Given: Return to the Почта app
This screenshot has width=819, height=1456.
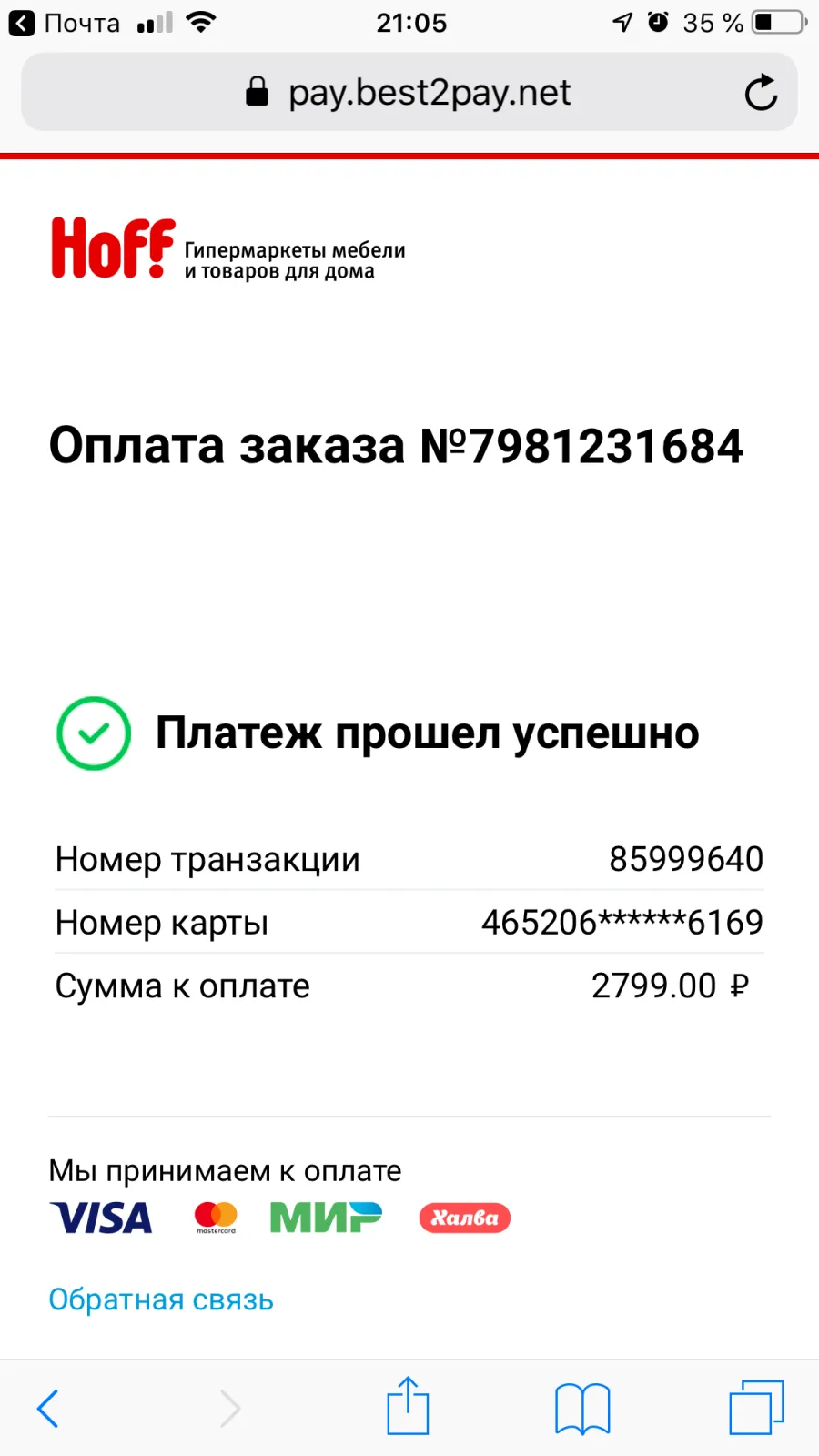Looking at the screenshot, I should pos(65,23).
